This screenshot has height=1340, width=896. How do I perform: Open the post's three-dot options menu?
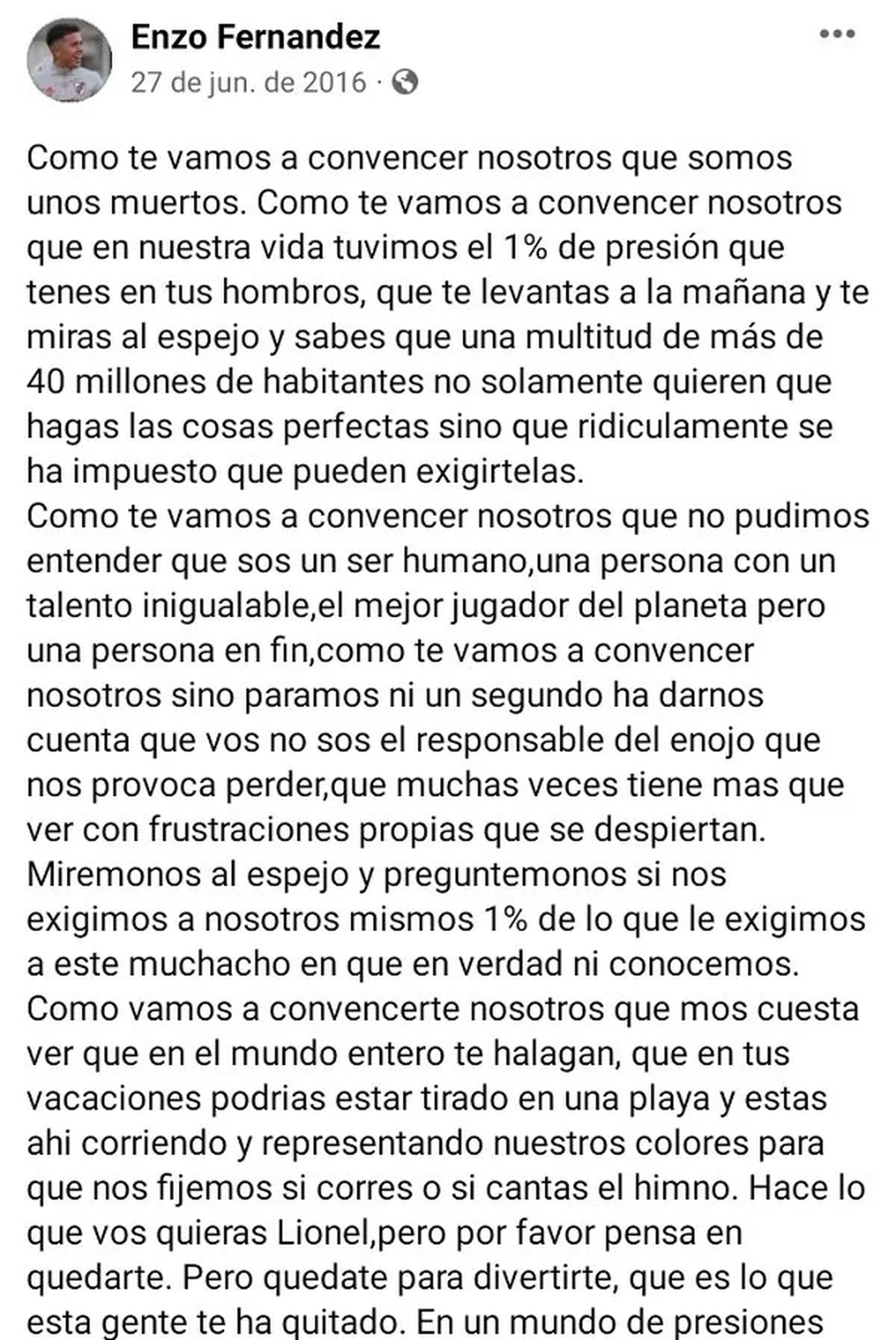837,34
